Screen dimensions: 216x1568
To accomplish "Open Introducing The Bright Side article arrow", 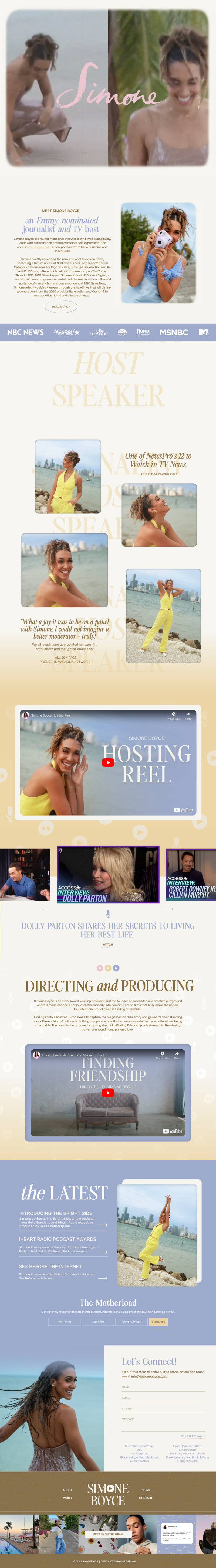I will point(103,1225).
